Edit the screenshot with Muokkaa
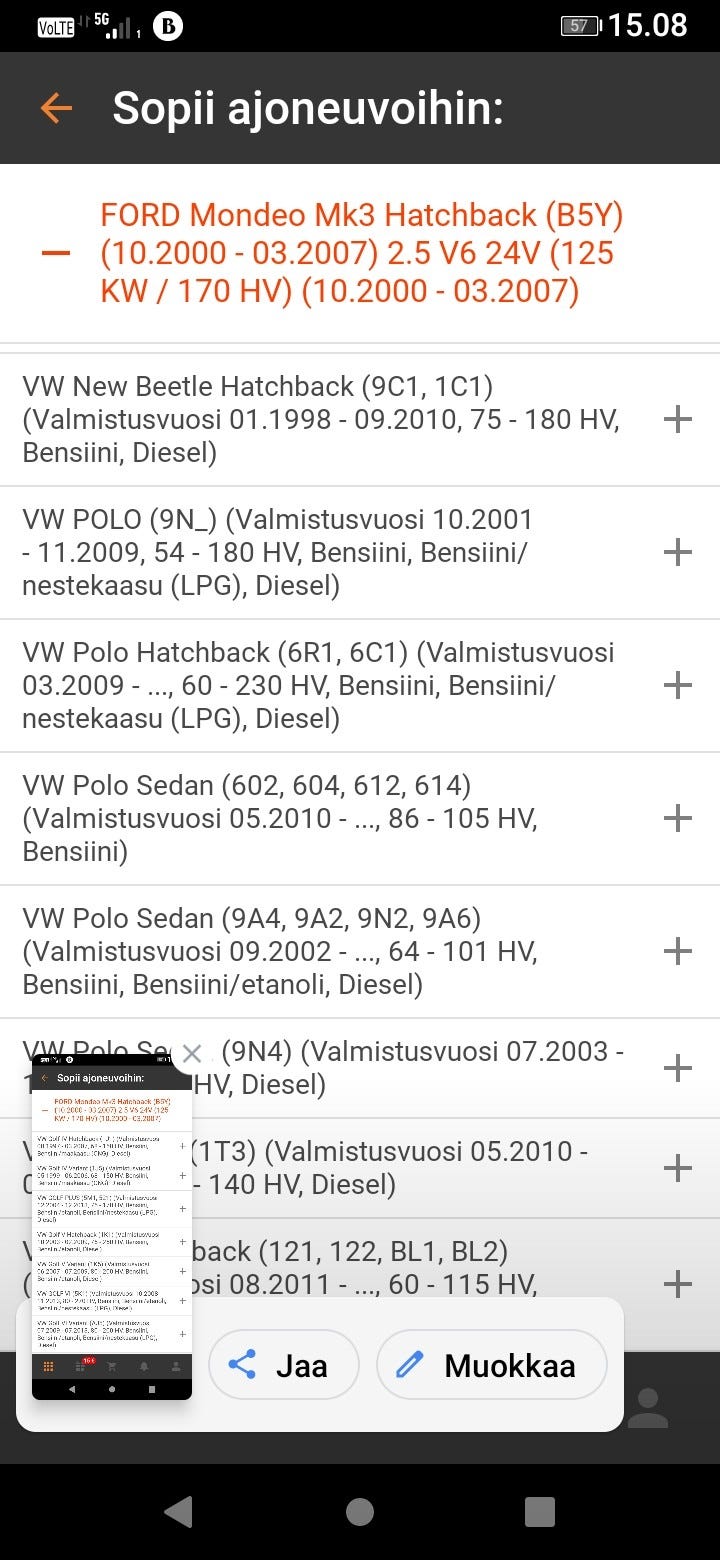The width and height of the screenshot is (720, 1560). 491,1365
